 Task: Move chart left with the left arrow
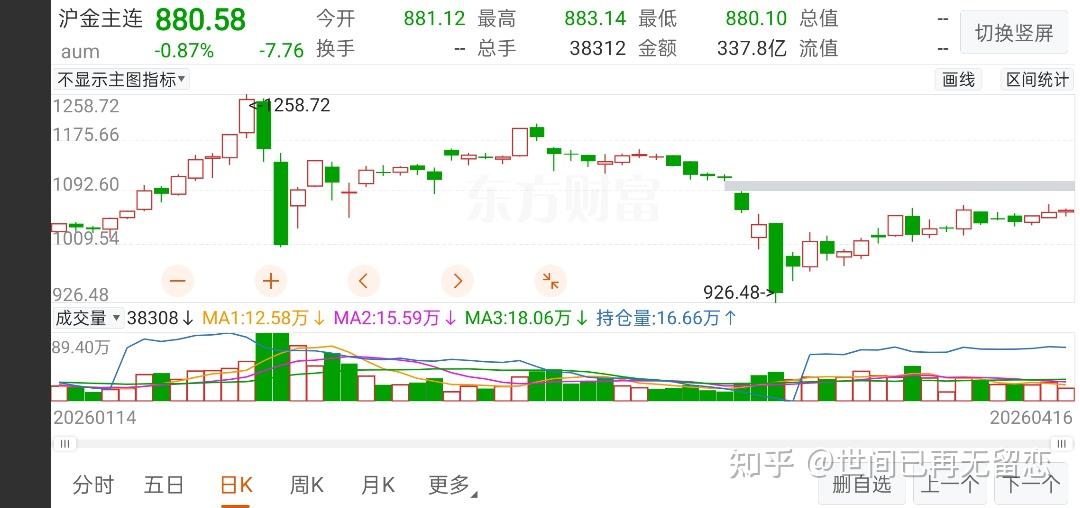(x=364, y=281)
